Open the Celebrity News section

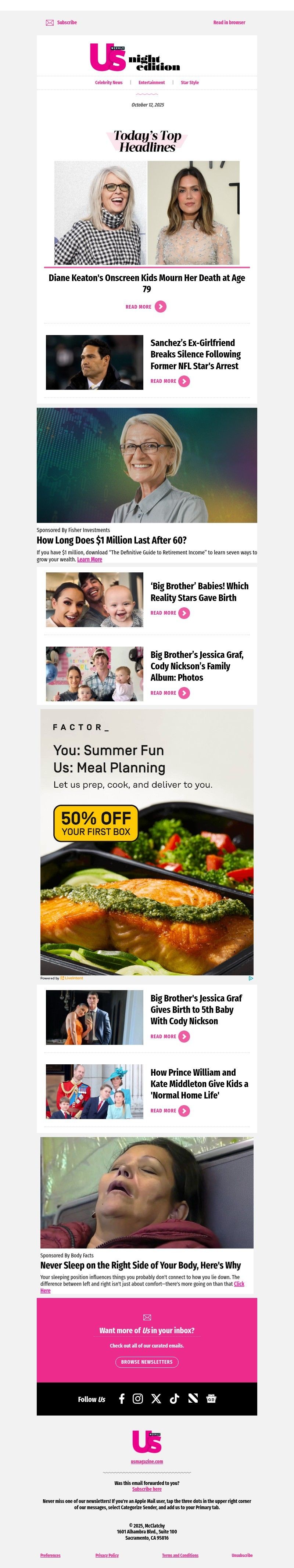coord(108,83)
